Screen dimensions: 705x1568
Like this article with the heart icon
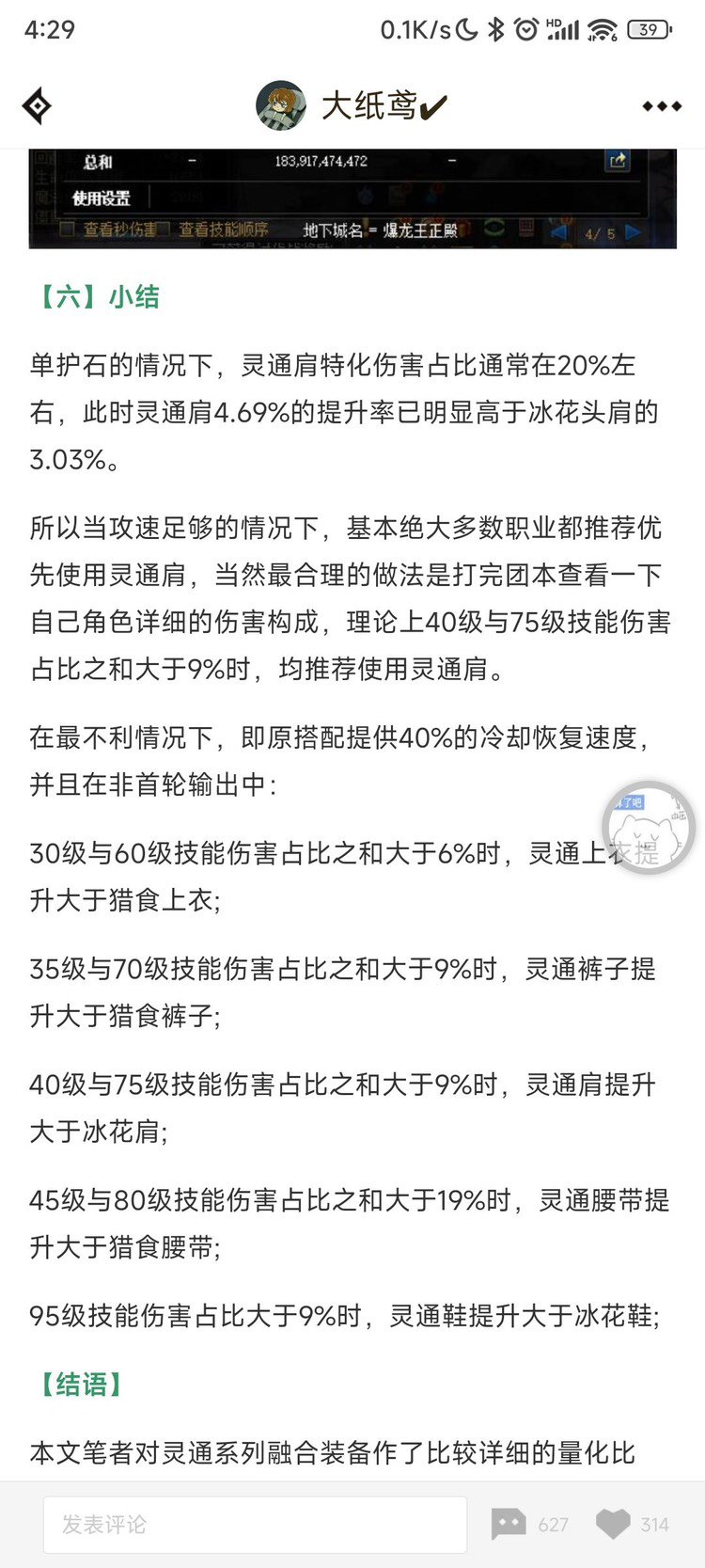[633, 1524]
